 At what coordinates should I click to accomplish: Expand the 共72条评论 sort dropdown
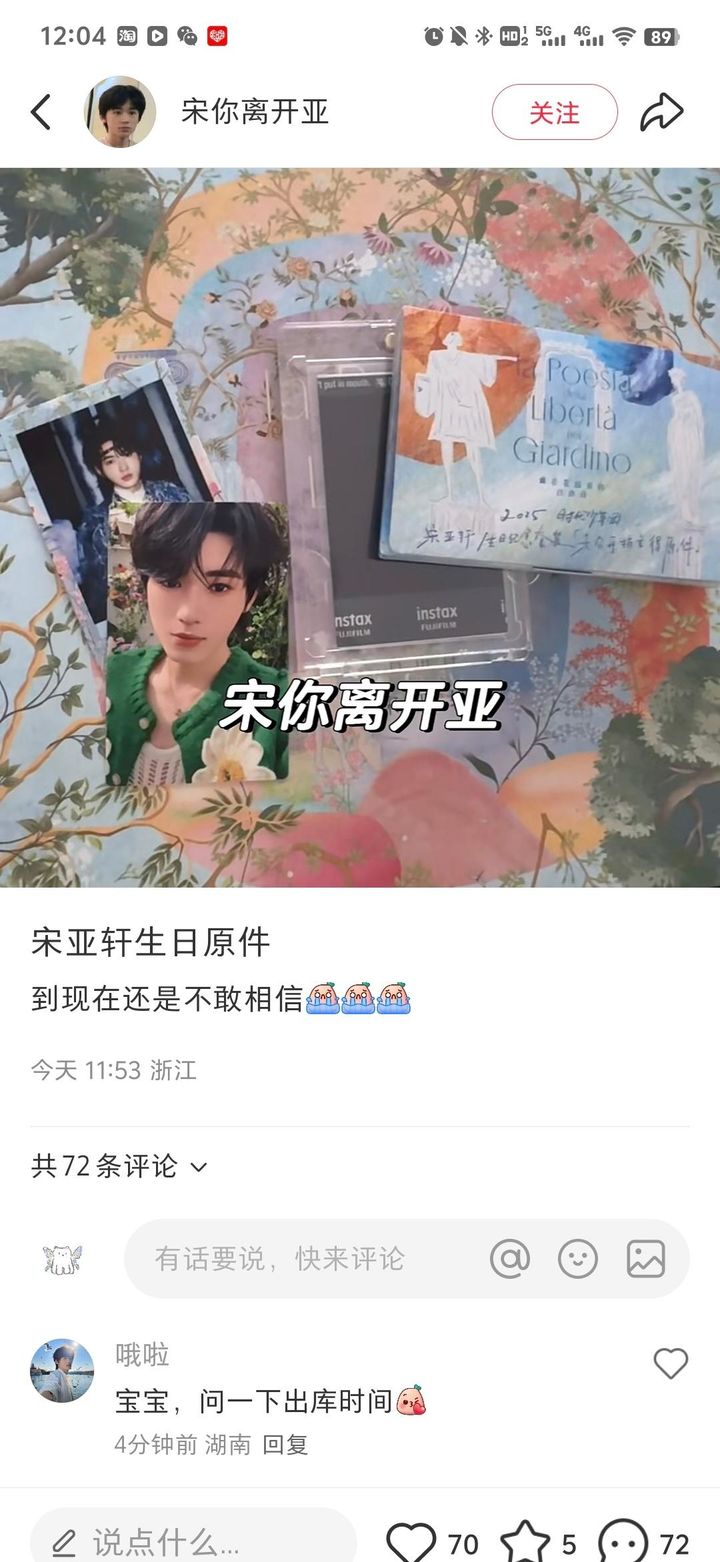[x=119, y=1166]
